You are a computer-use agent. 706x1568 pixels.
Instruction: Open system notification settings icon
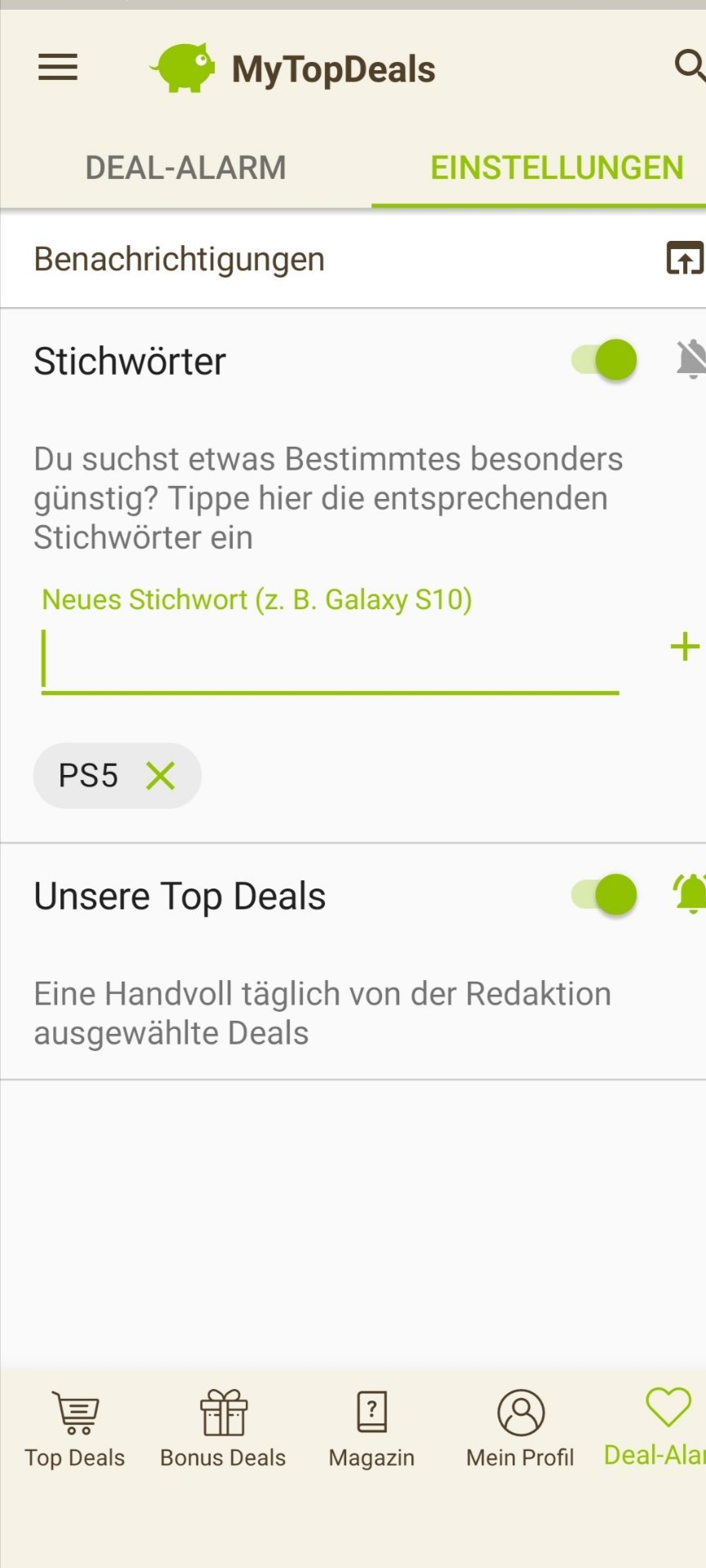click(684, 259)
